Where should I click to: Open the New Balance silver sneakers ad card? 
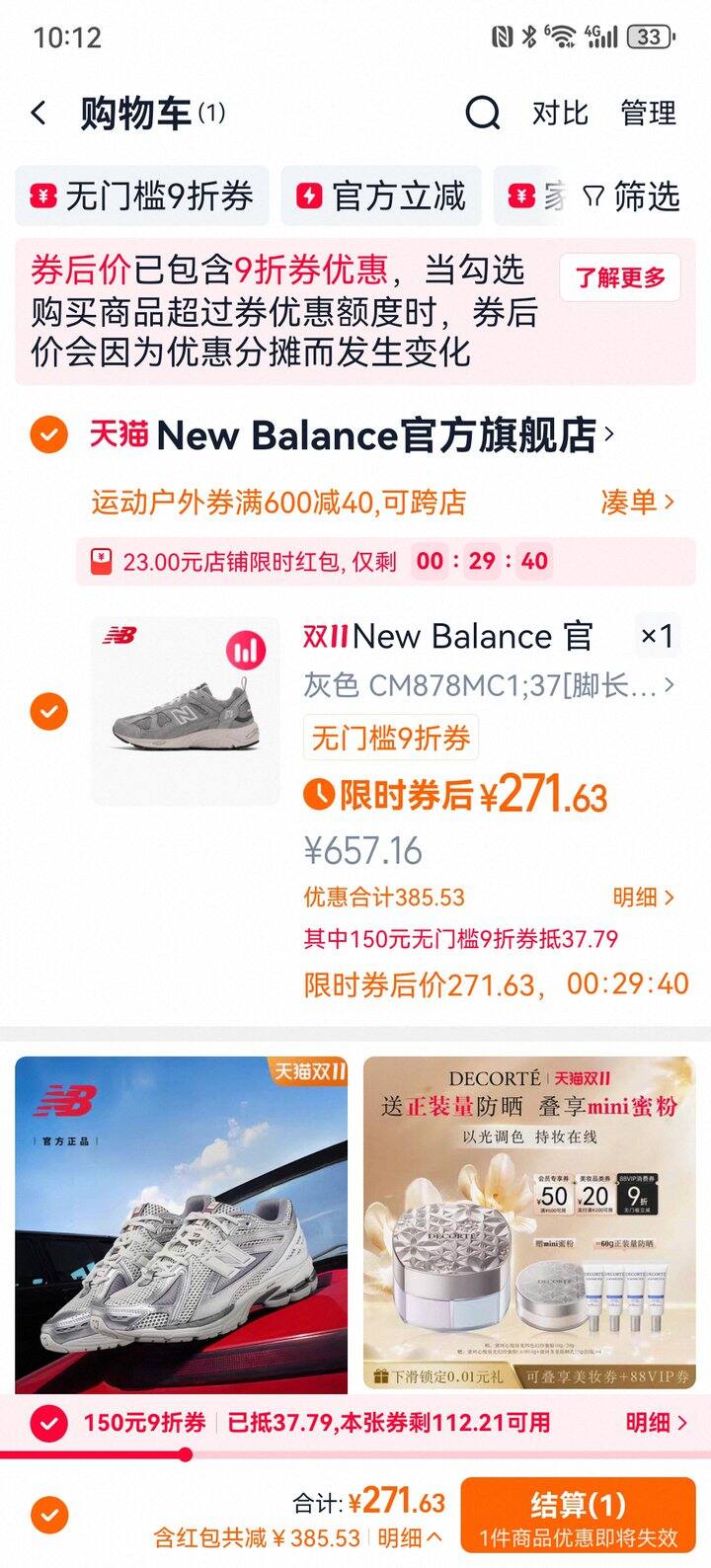[x=182, y=1224]
